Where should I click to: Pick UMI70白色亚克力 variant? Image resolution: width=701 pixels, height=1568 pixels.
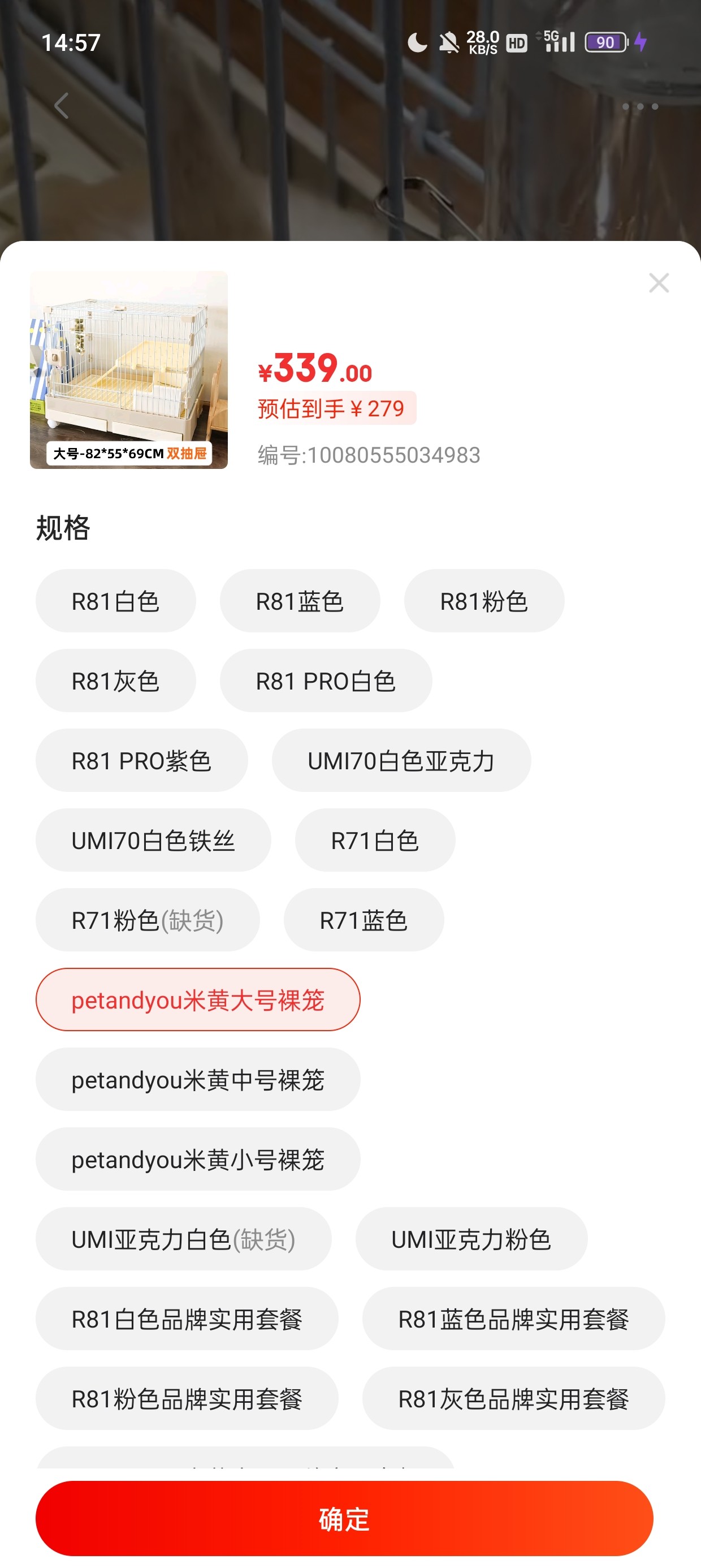coord(401,761)
